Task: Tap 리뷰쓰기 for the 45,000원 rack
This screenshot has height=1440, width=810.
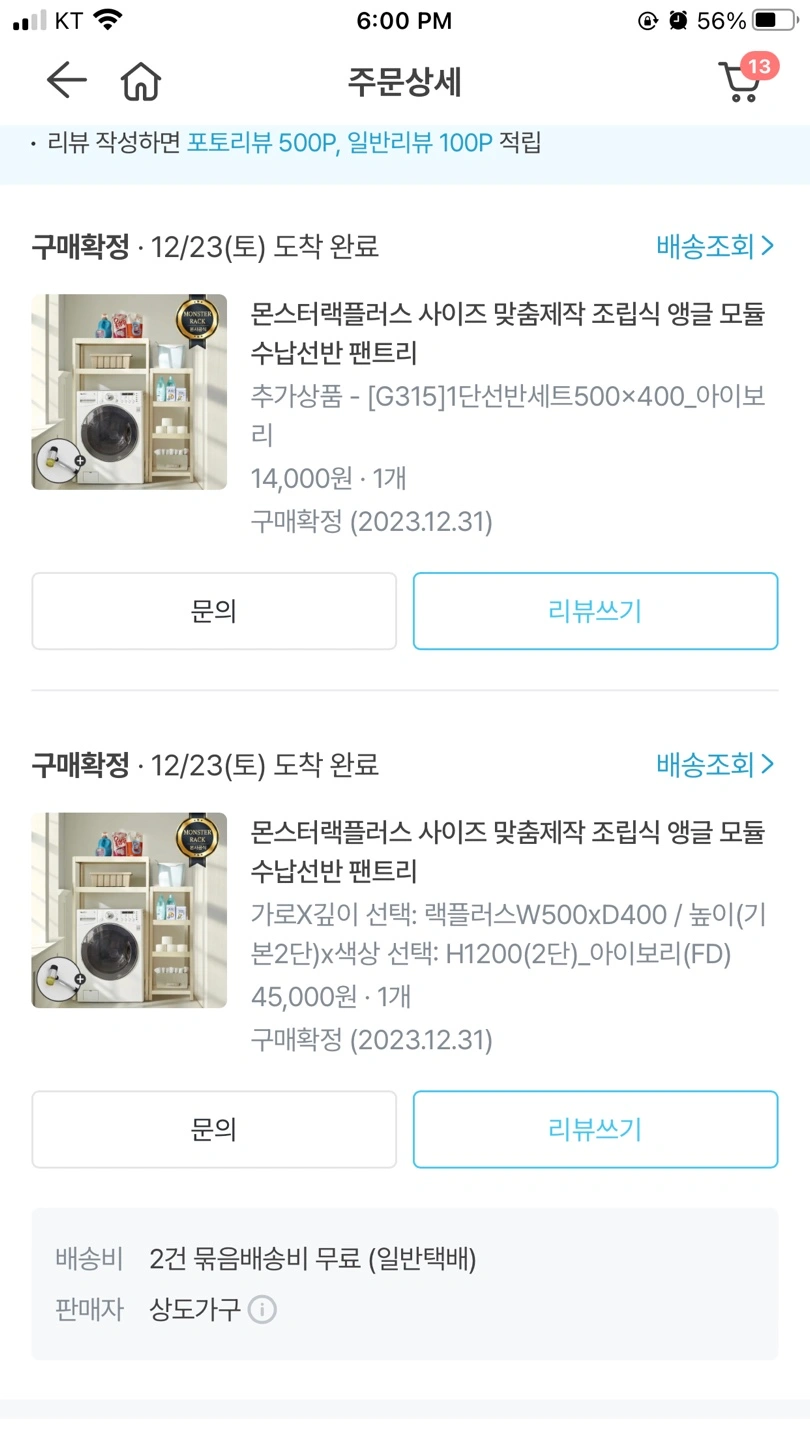Action: [x=595, y=1129]
